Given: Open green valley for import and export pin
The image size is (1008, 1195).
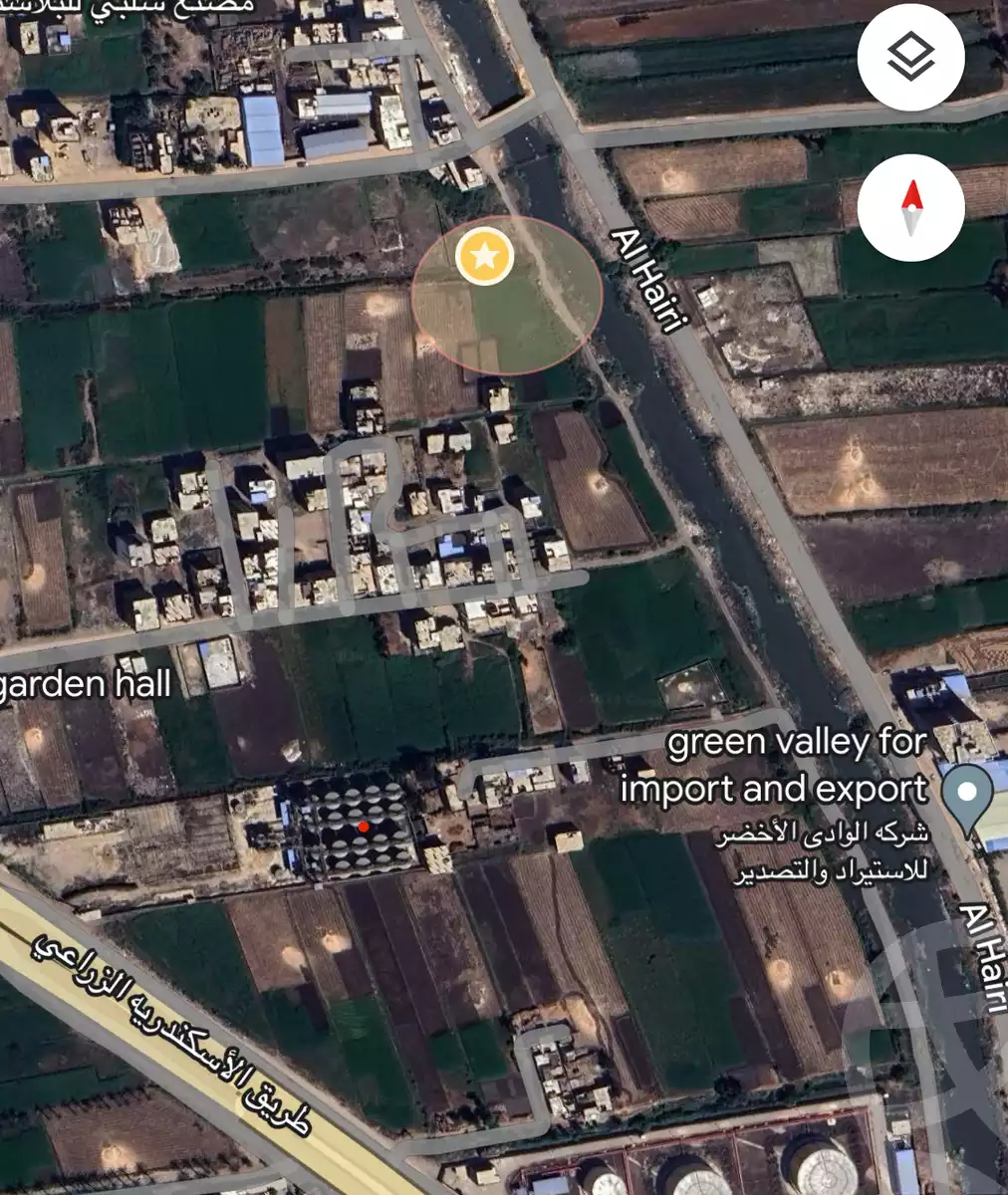Looking at the screenshot, I should 967,794.
